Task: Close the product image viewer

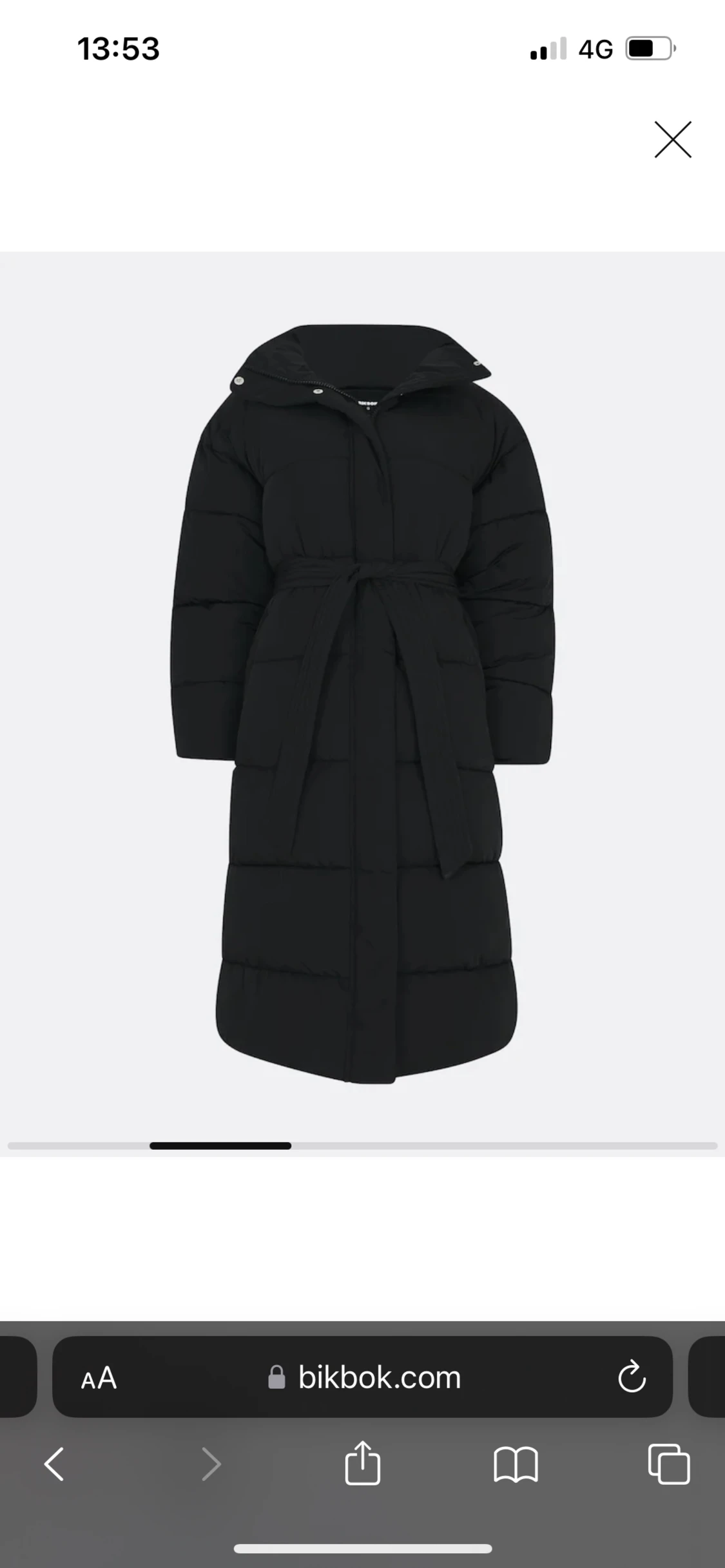Action: coord(673,139)
